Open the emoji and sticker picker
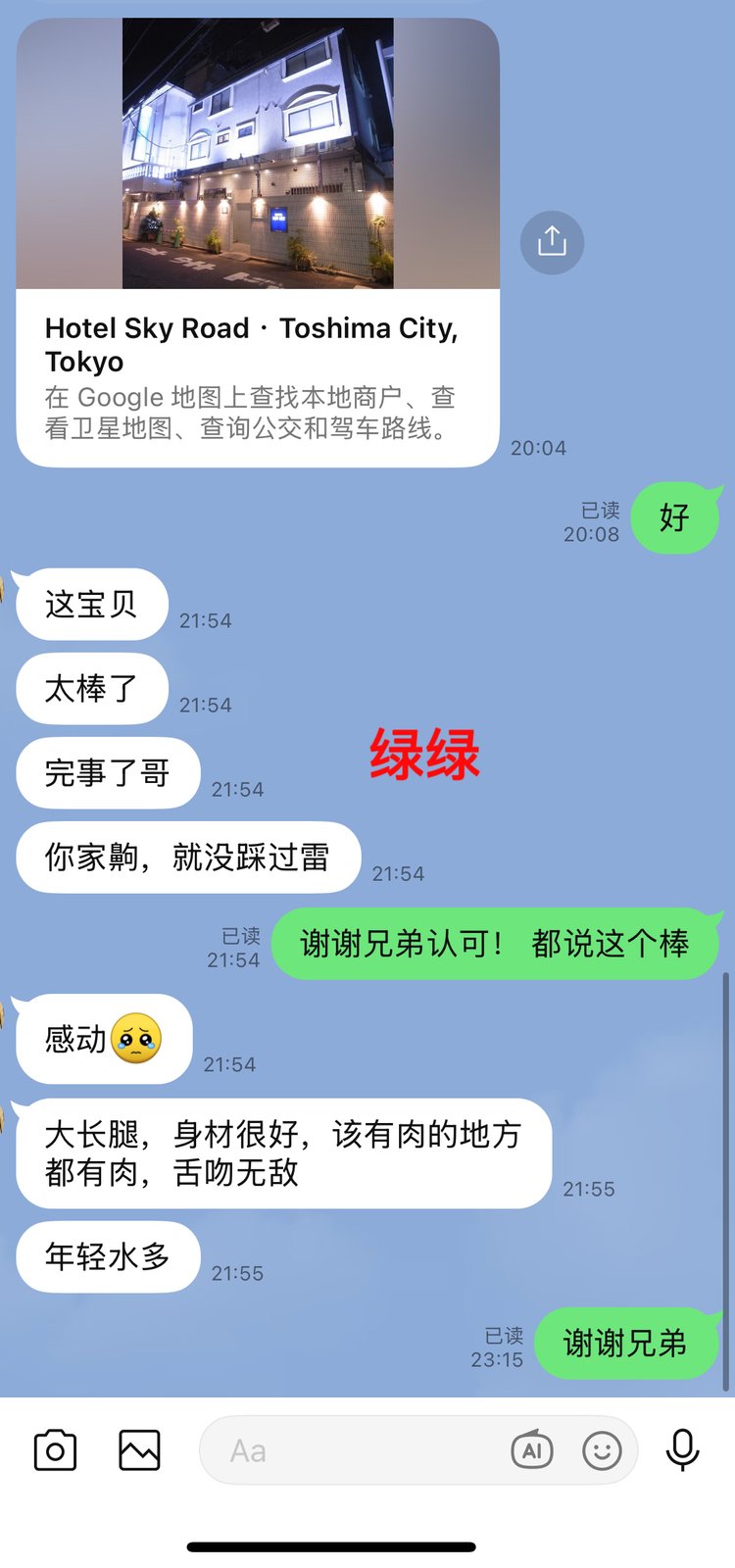735x1568 pixels. click(602, 1450)
